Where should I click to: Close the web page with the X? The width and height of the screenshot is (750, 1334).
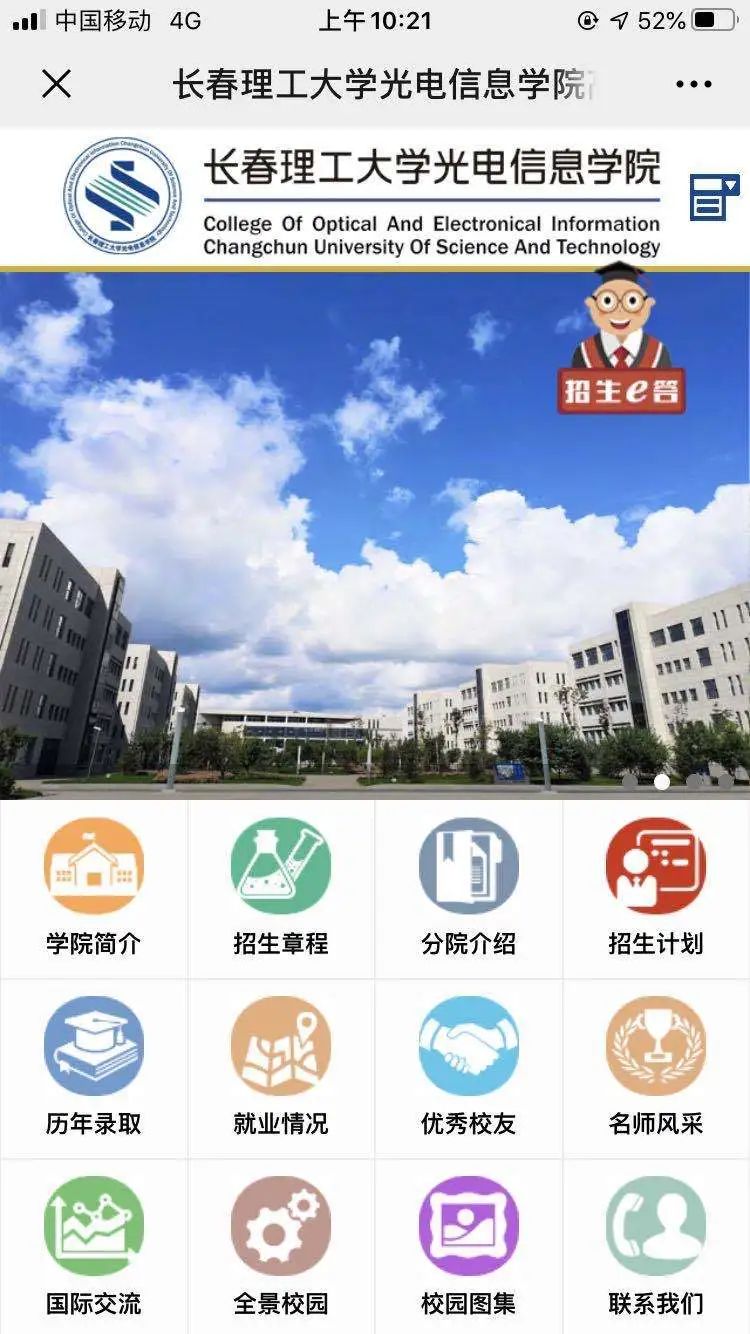[x=57, y=84]
